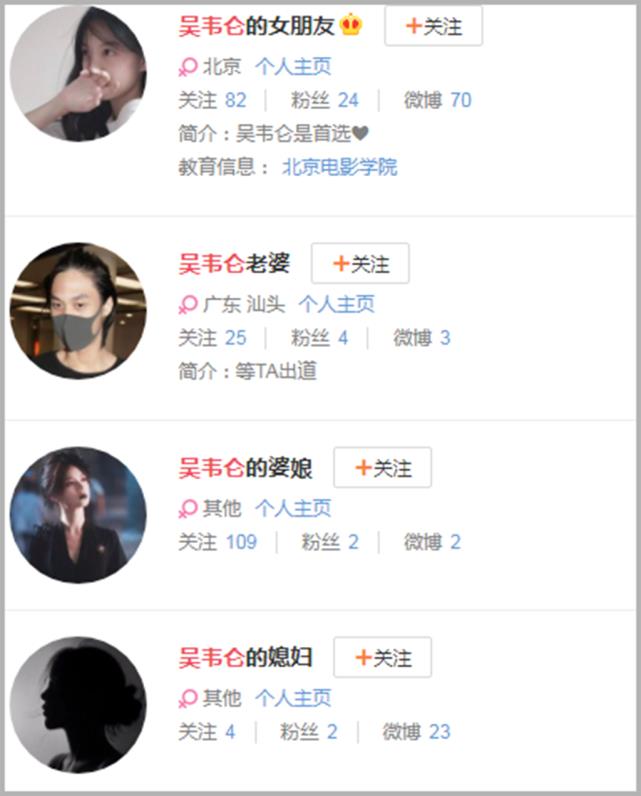Screen dimensions: 641x796
Task: Follow the user 吴韦仑的婆娘
Action: tap(382, 468)
